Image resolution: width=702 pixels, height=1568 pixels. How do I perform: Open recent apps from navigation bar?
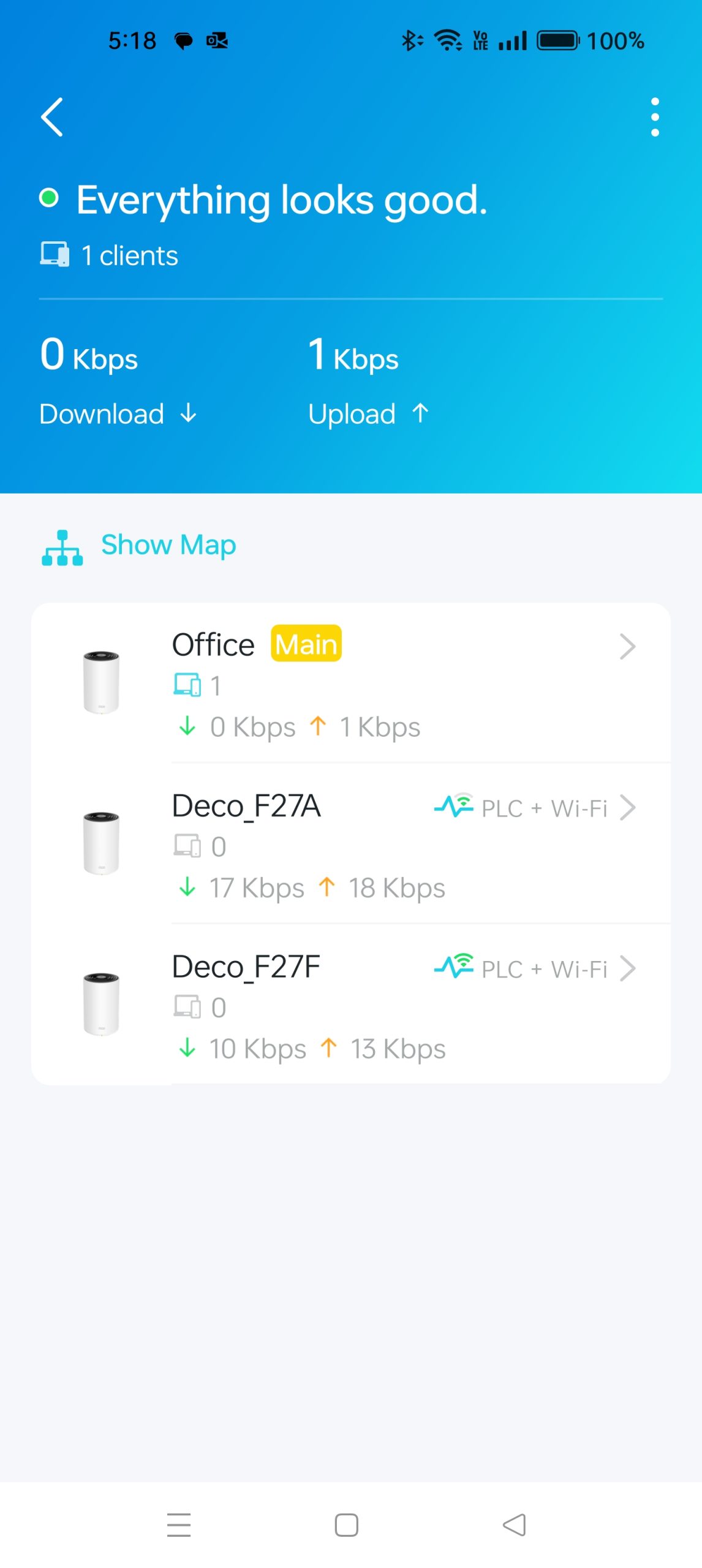[x=179, y=1524]
